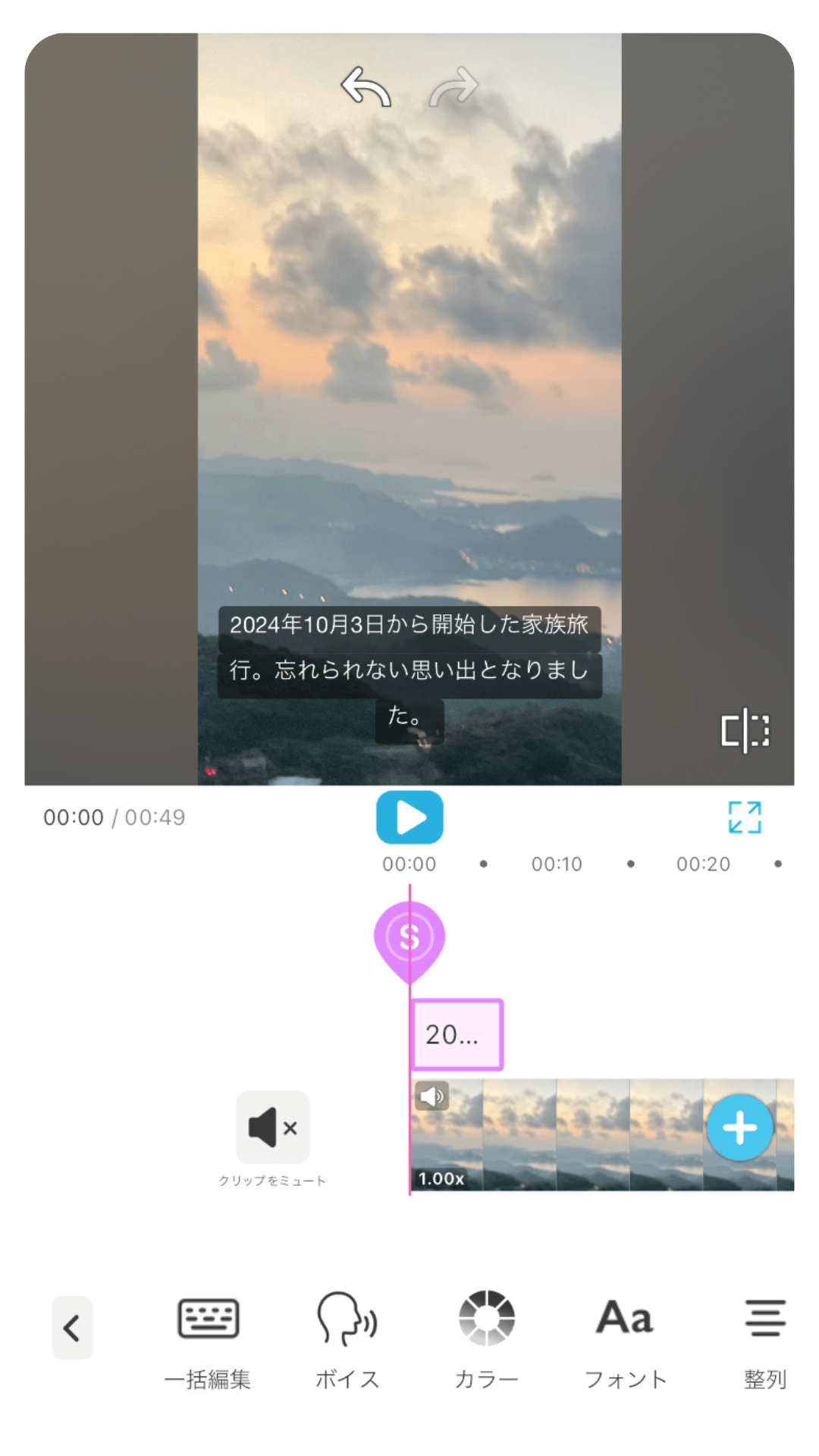The width and height of the screenshot is (819, 1456).
Task: Open 一括編集 batch edit
Action: pyautogui.click(x=208, y=1338)
